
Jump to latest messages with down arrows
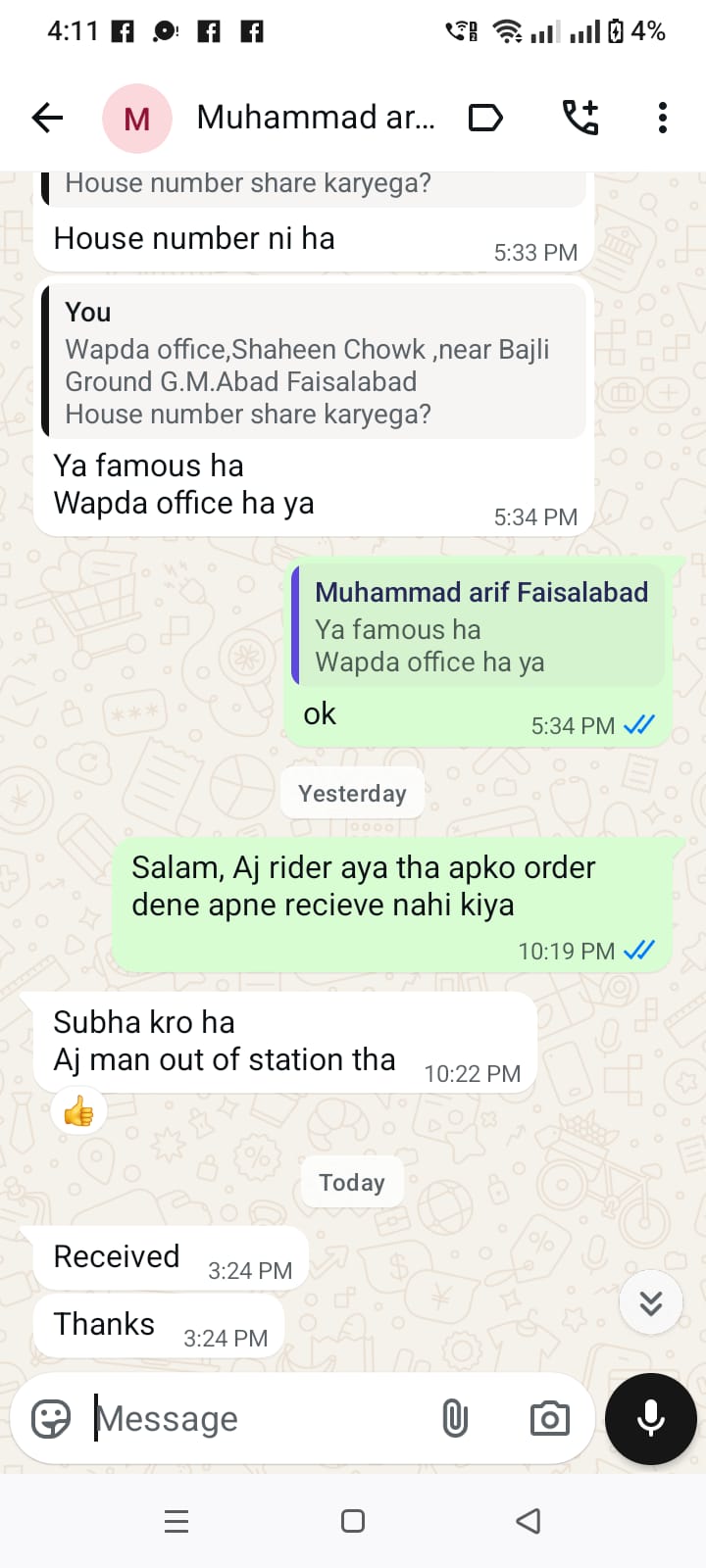point(651,1302)
